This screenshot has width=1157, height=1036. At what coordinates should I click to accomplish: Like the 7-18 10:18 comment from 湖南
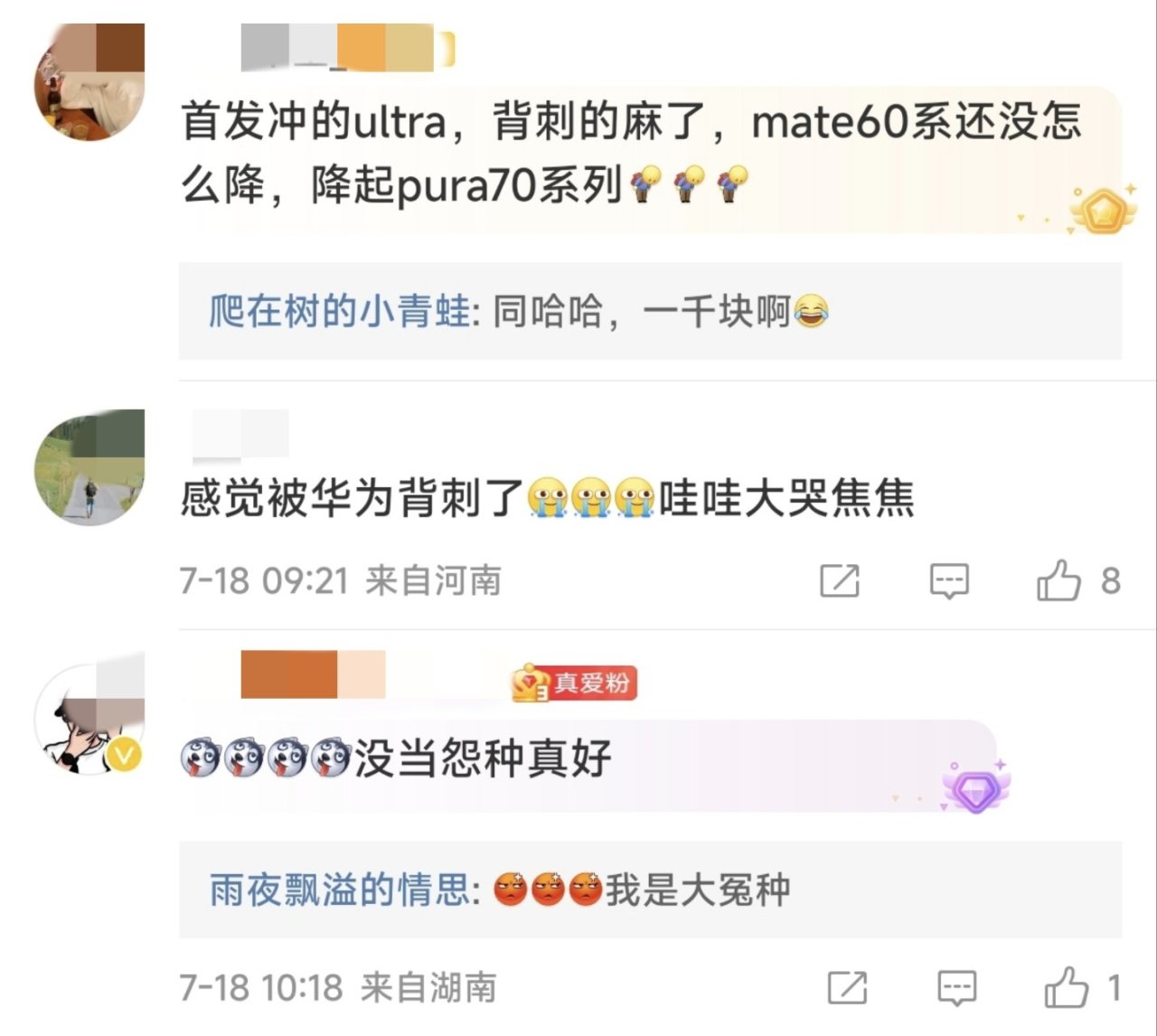[1067, 987]
